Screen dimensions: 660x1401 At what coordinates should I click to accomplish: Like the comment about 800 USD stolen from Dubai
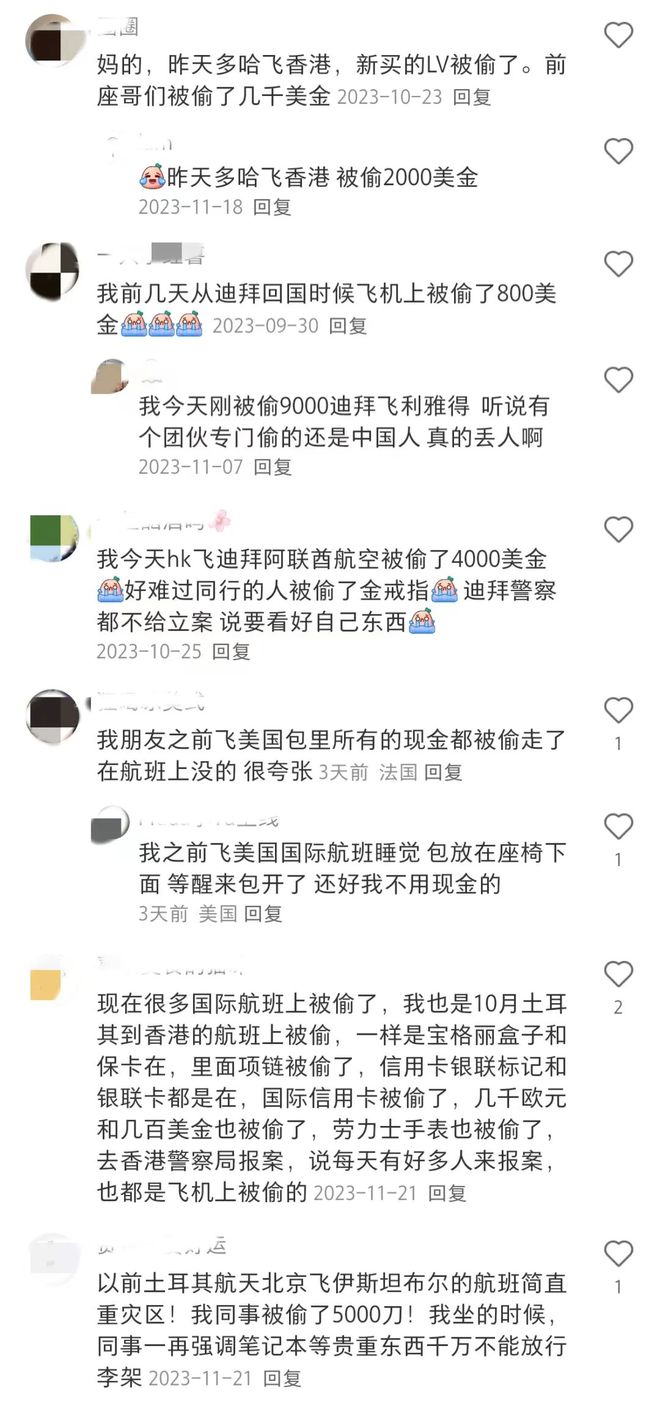[x=619, y=264]
